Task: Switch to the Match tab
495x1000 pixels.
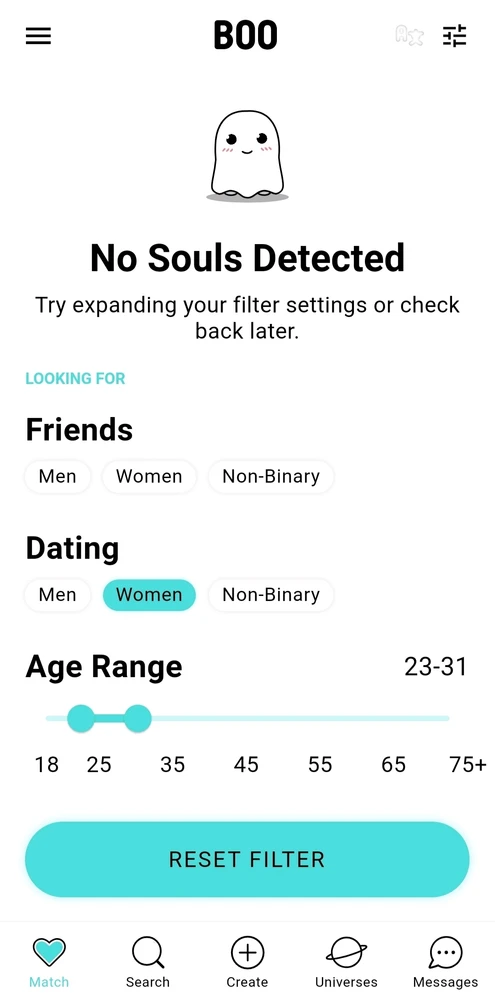Action: point(49,963)
